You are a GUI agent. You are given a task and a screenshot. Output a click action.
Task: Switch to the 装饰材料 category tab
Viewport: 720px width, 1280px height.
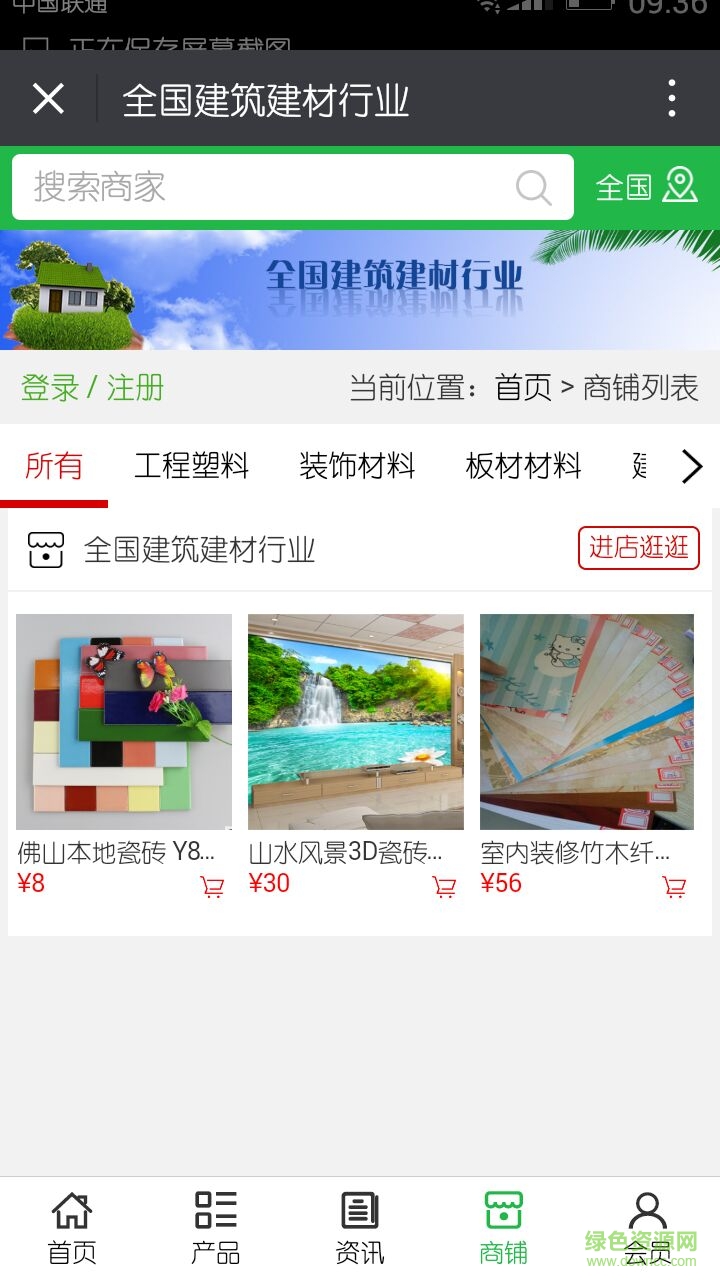(357, 466)
